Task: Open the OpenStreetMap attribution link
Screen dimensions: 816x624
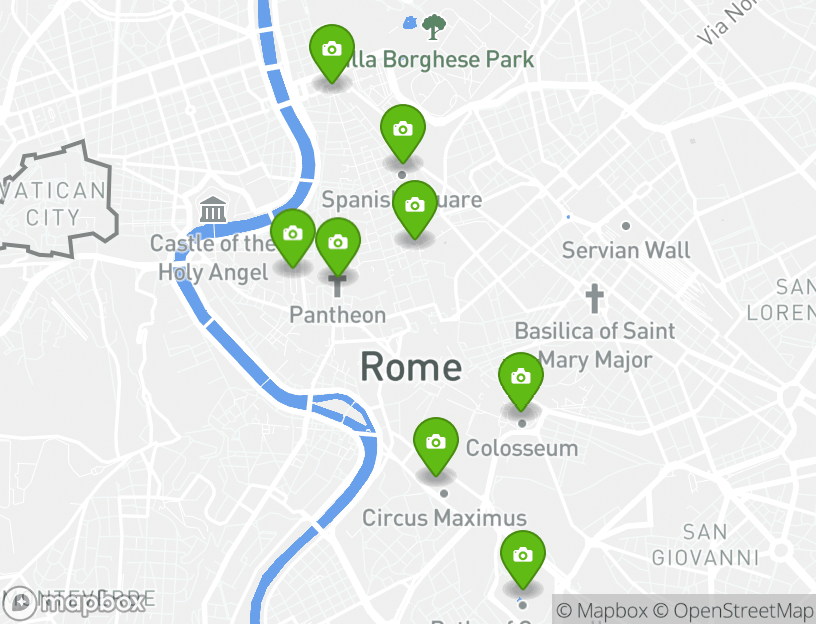Action: pyautogui.click(x=735, y=611)
